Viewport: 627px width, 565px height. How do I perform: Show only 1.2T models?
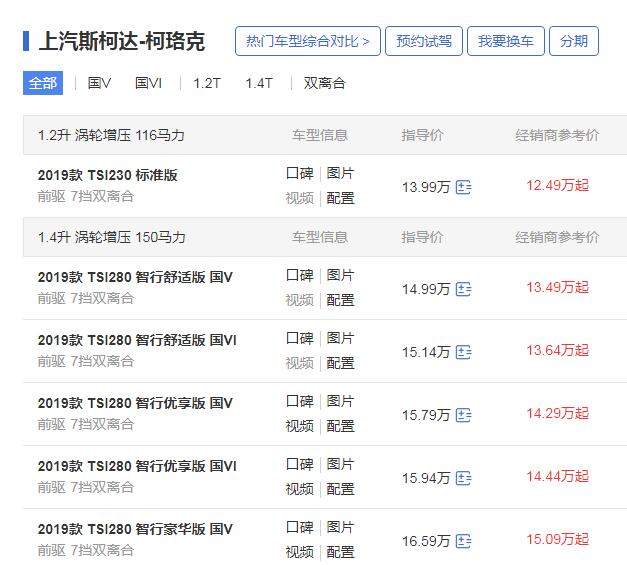click(206, 83)
